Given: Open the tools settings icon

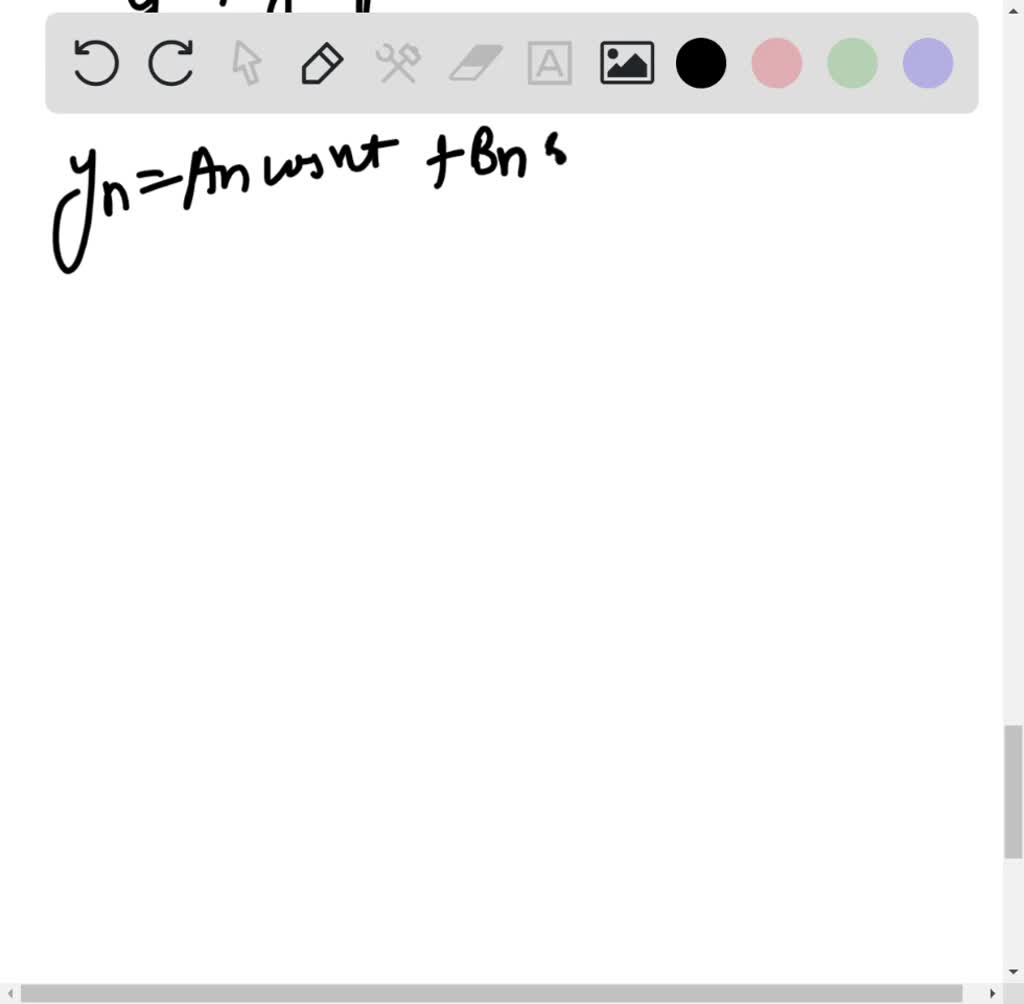Looking at the screenshot, I should [397, 63].
